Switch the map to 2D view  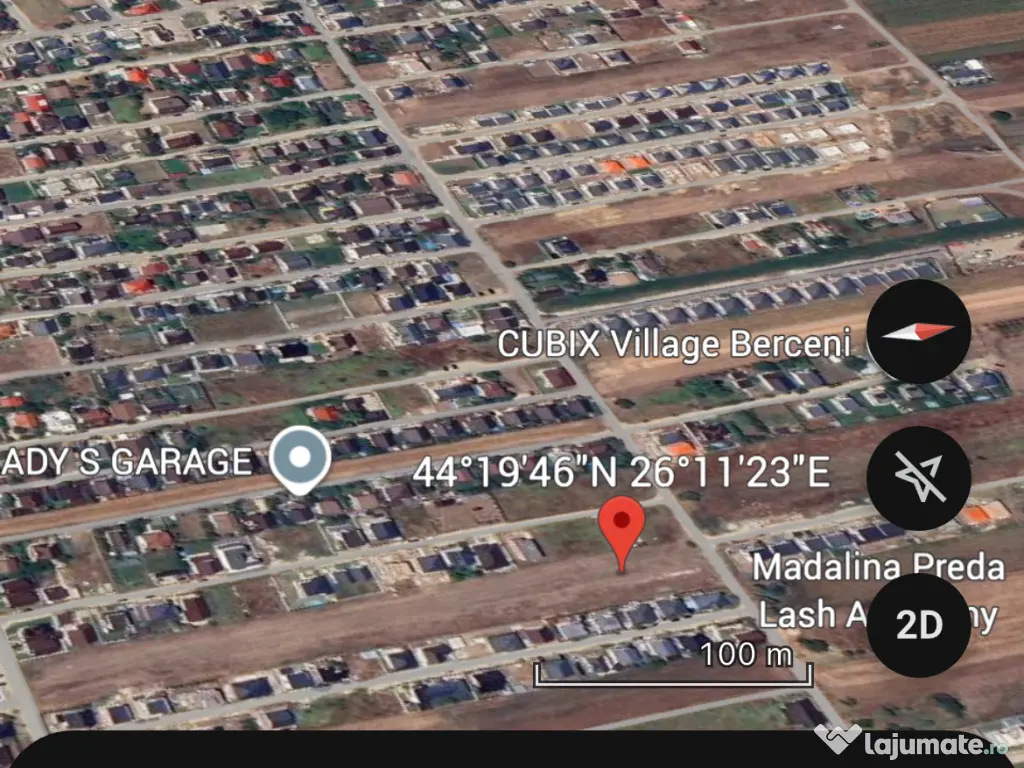tap(918, 625)
